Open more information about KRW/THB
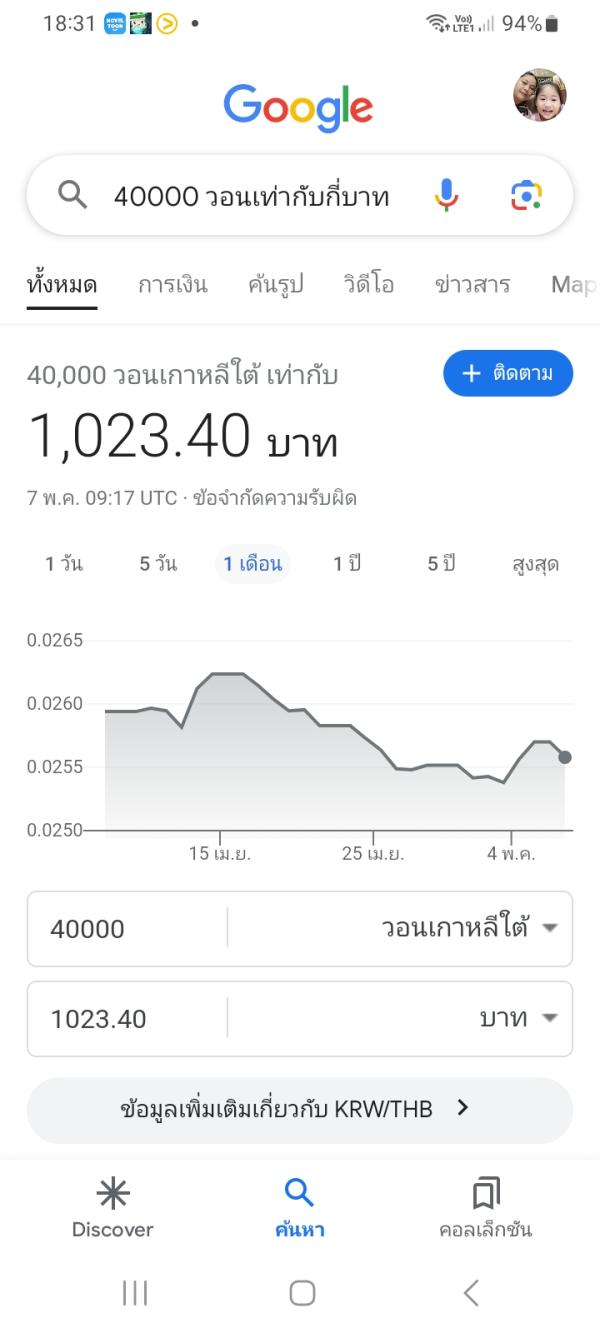Viewport: 600px width, 1333px height. pyautogui.click(x=299, y=1109)
